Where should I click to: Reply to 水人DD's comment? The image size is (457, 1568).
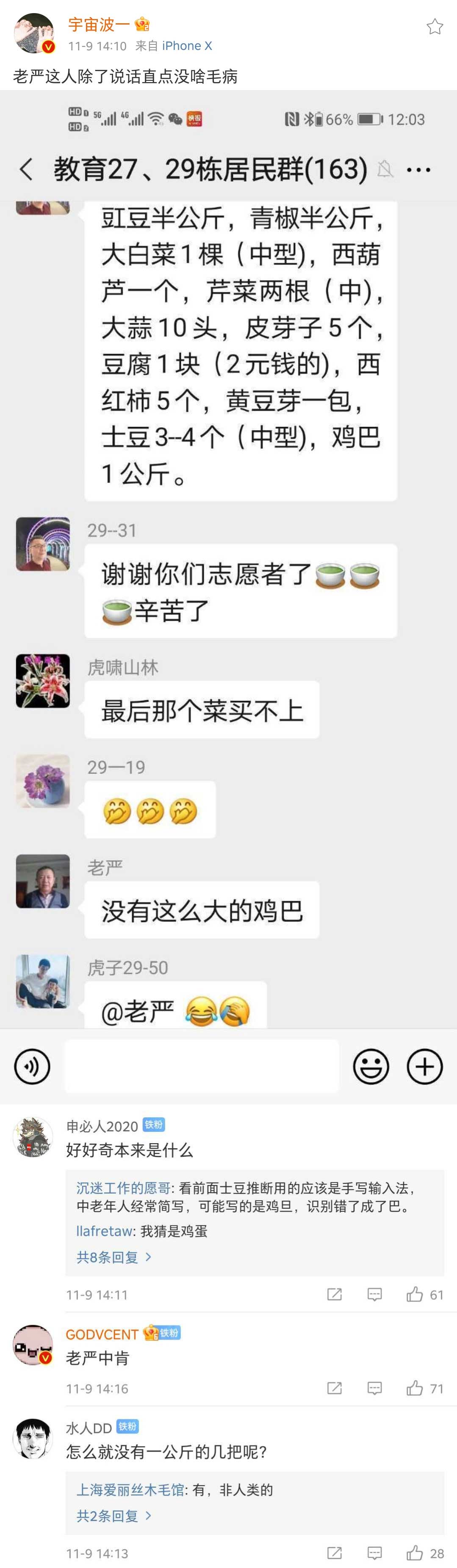(374, 1553)
